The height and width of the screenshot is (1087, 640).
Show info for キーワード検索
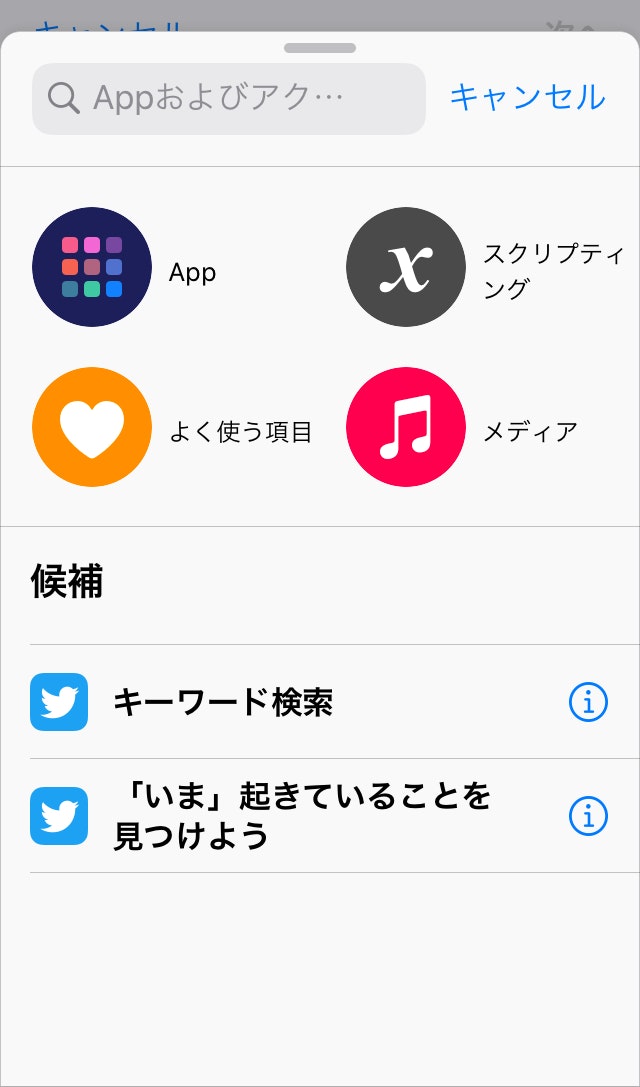tap(588, 703)
